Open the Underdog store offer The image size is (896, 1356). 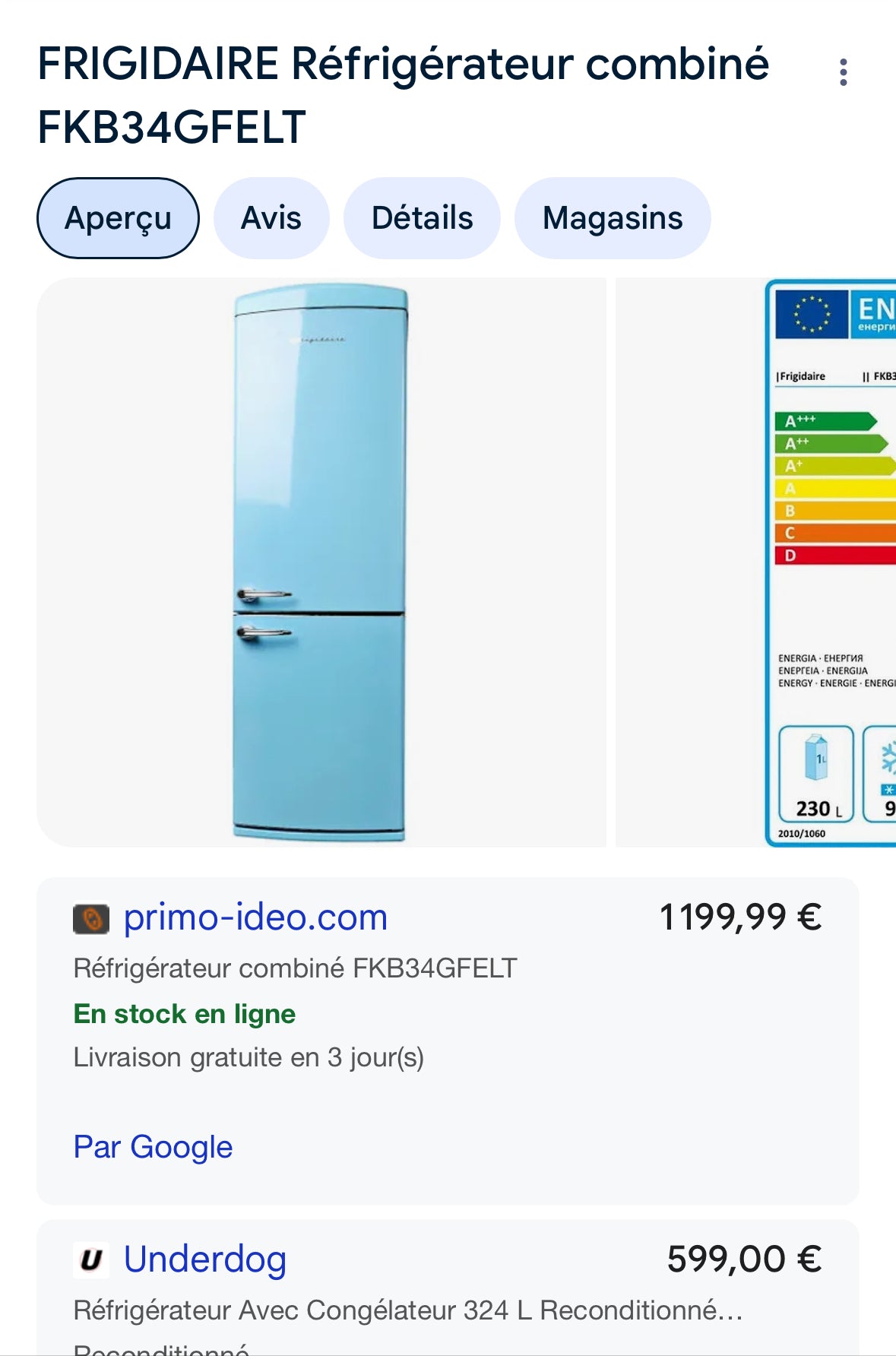pos(205,1259)
